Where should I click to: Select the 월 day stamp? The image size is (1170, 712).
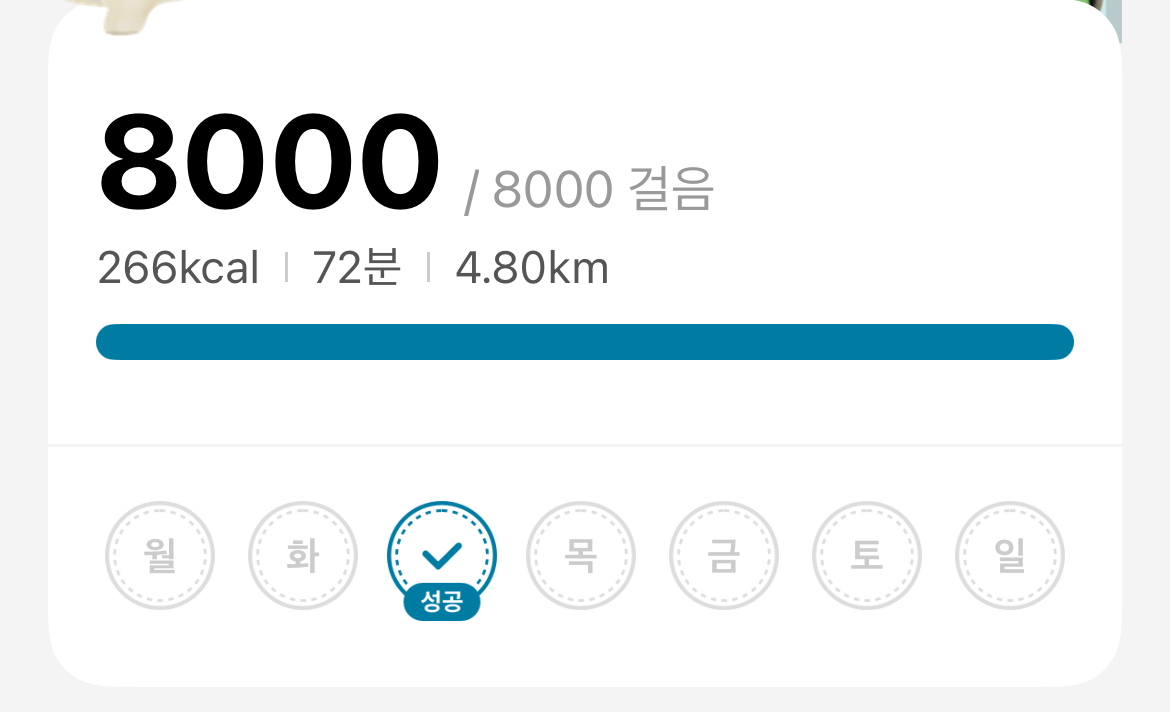[160, 556]
